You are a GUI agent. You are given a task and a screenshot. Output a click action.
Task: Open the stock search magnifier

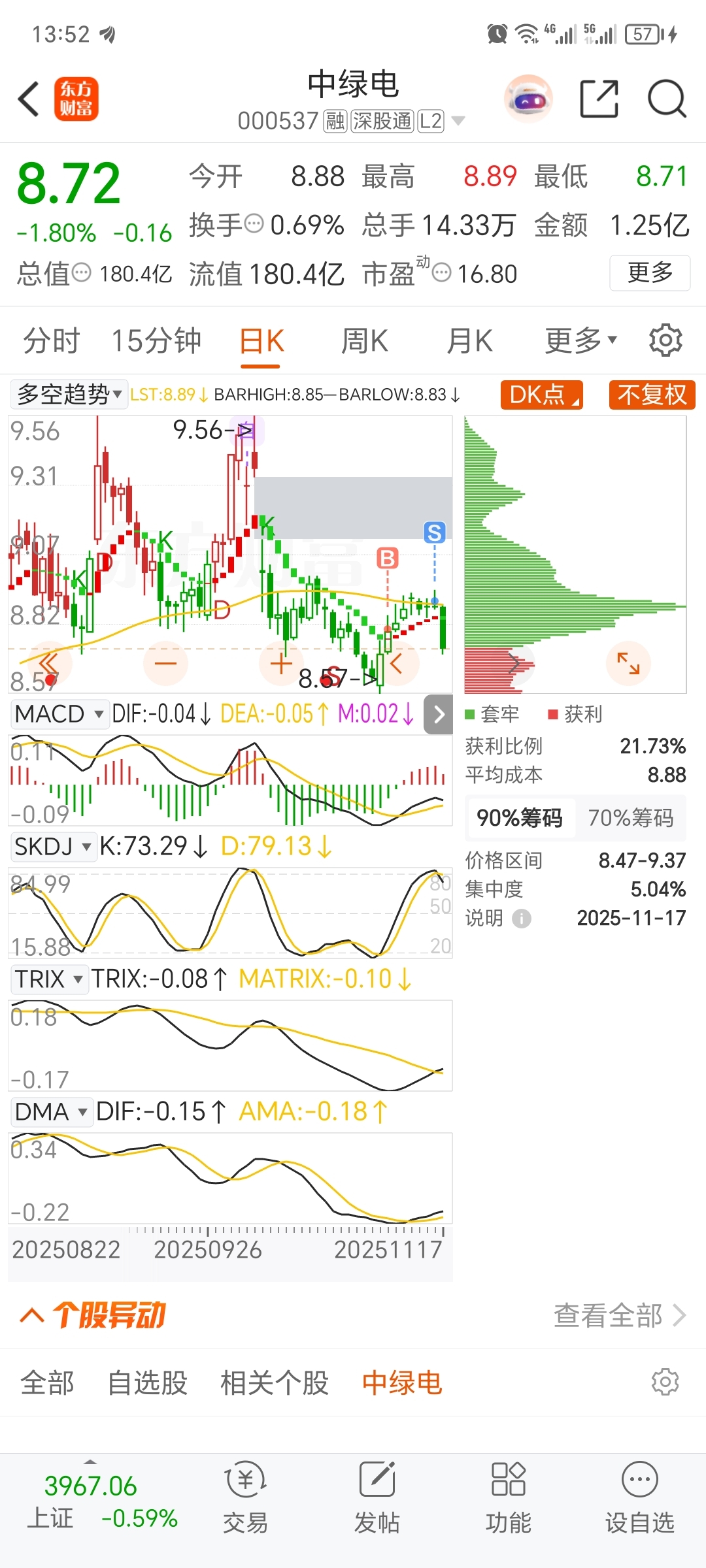(x=666, y=99)
